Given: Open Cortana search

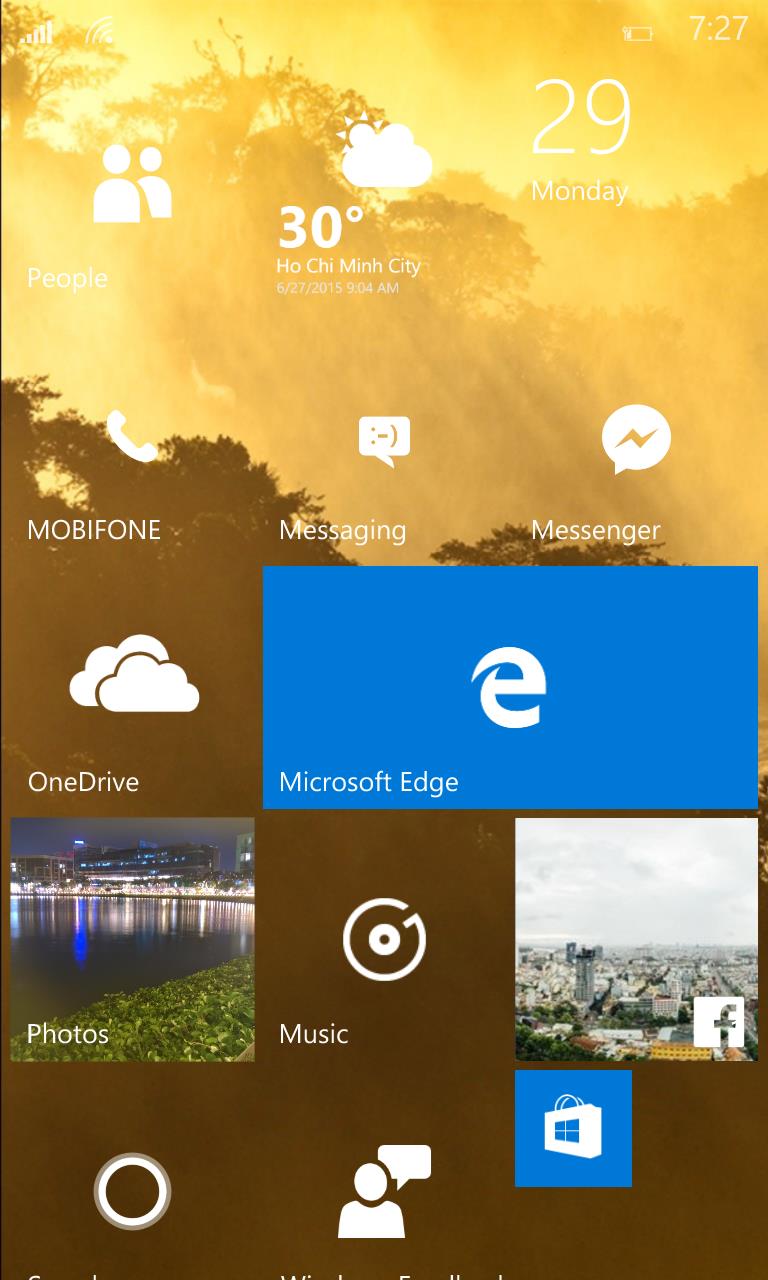Looking at the screenshot, I should tap(134, 1192).
